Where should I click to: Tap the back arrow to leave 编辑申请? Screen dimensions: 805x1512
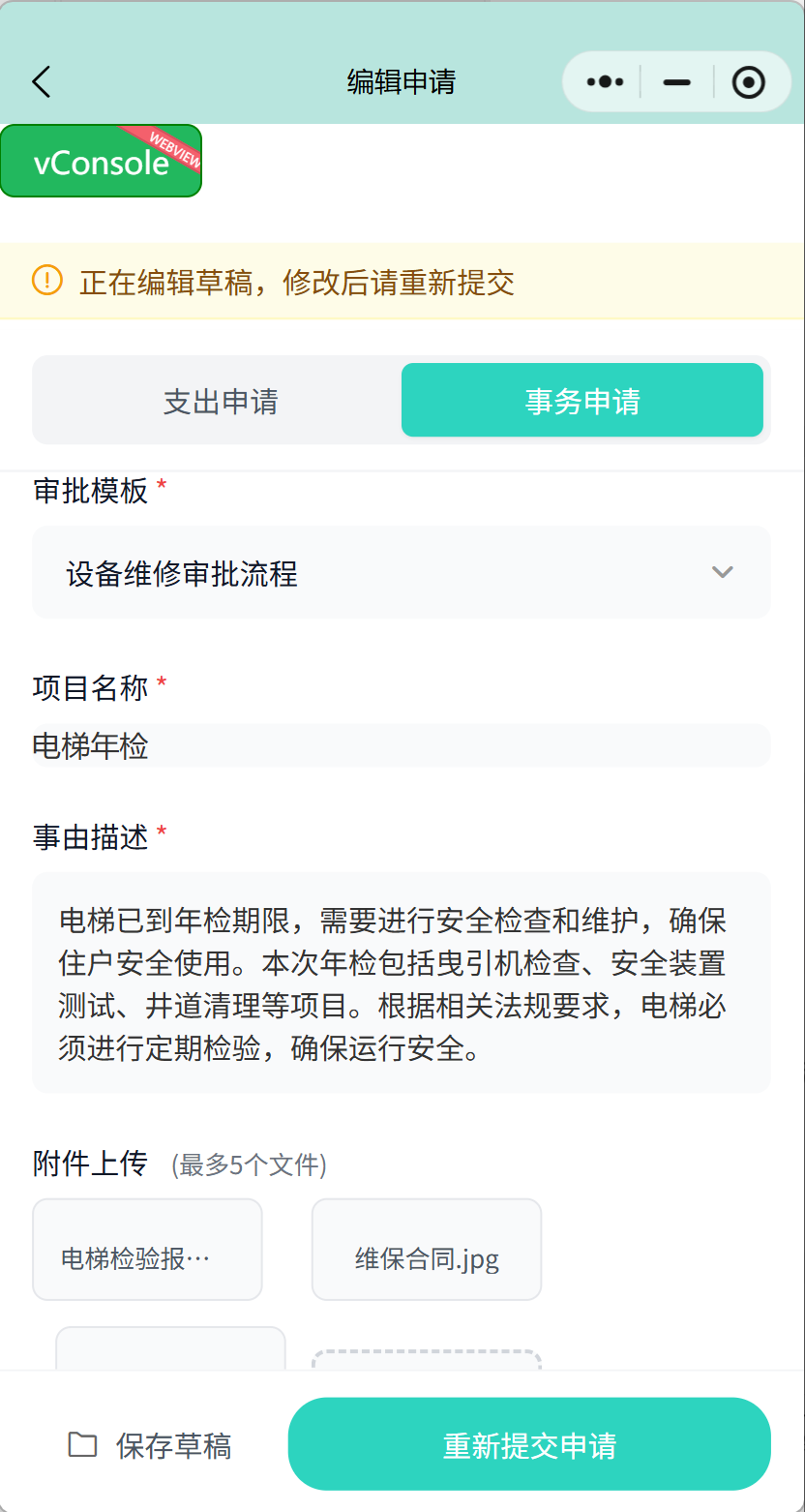(41, 82)
